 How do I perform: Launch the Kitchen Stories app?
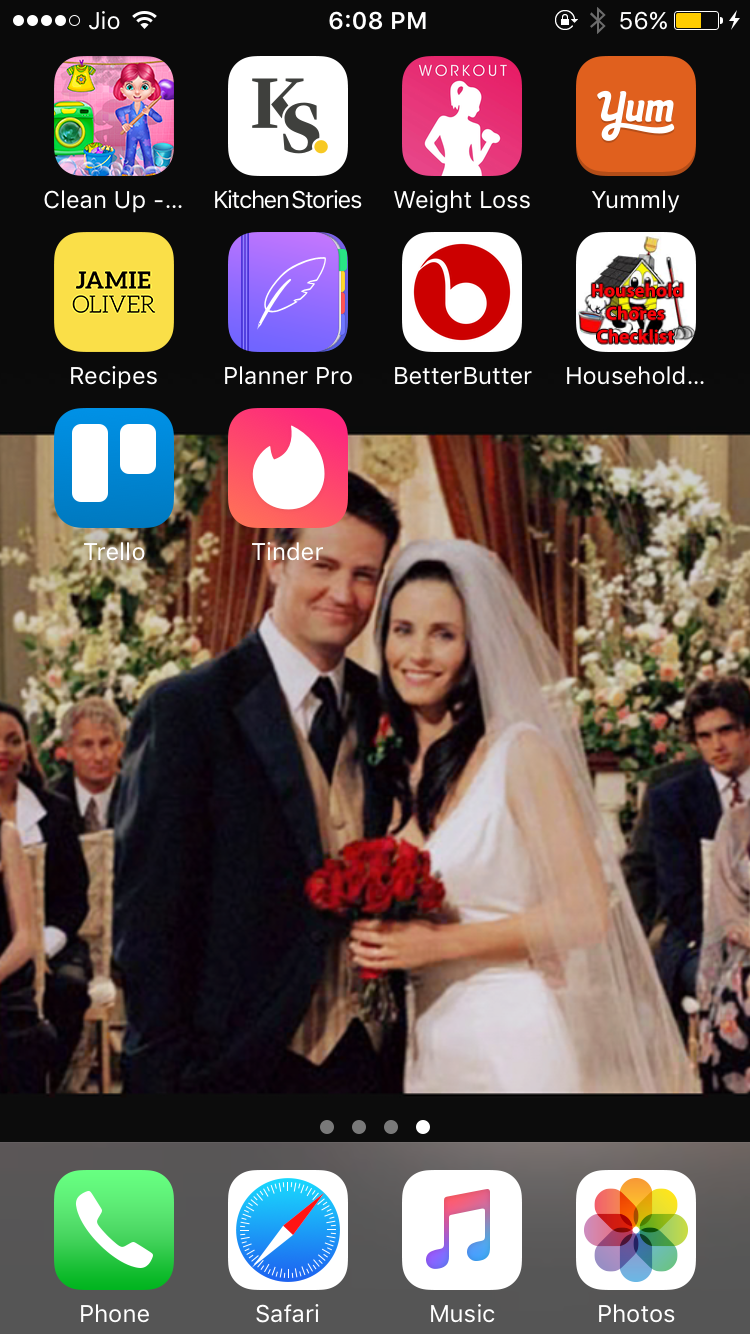pyautogui.click(x=288, y=116)
